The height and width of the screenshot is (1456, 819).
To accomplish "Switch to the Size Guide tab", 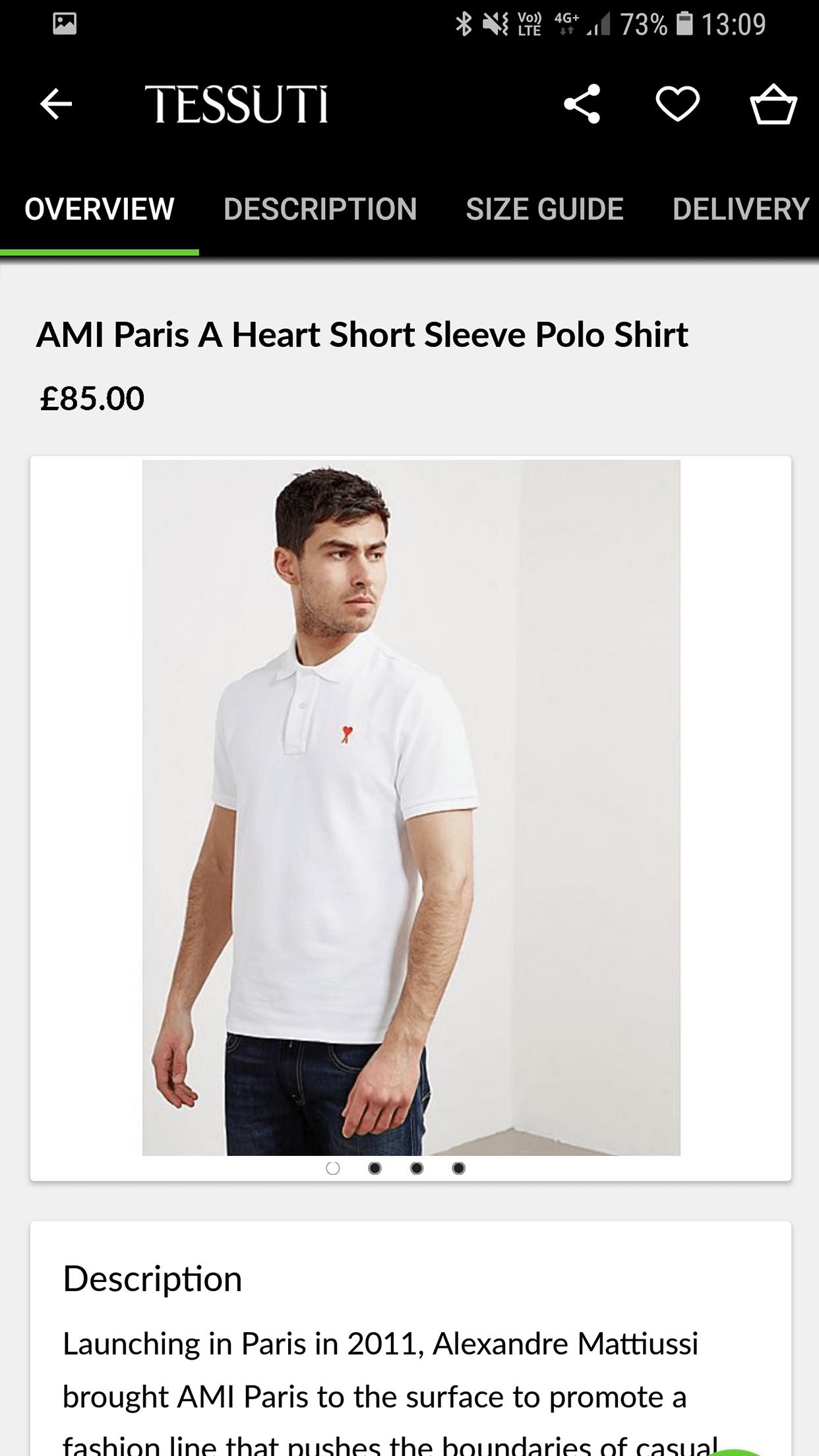I will 544,209.
